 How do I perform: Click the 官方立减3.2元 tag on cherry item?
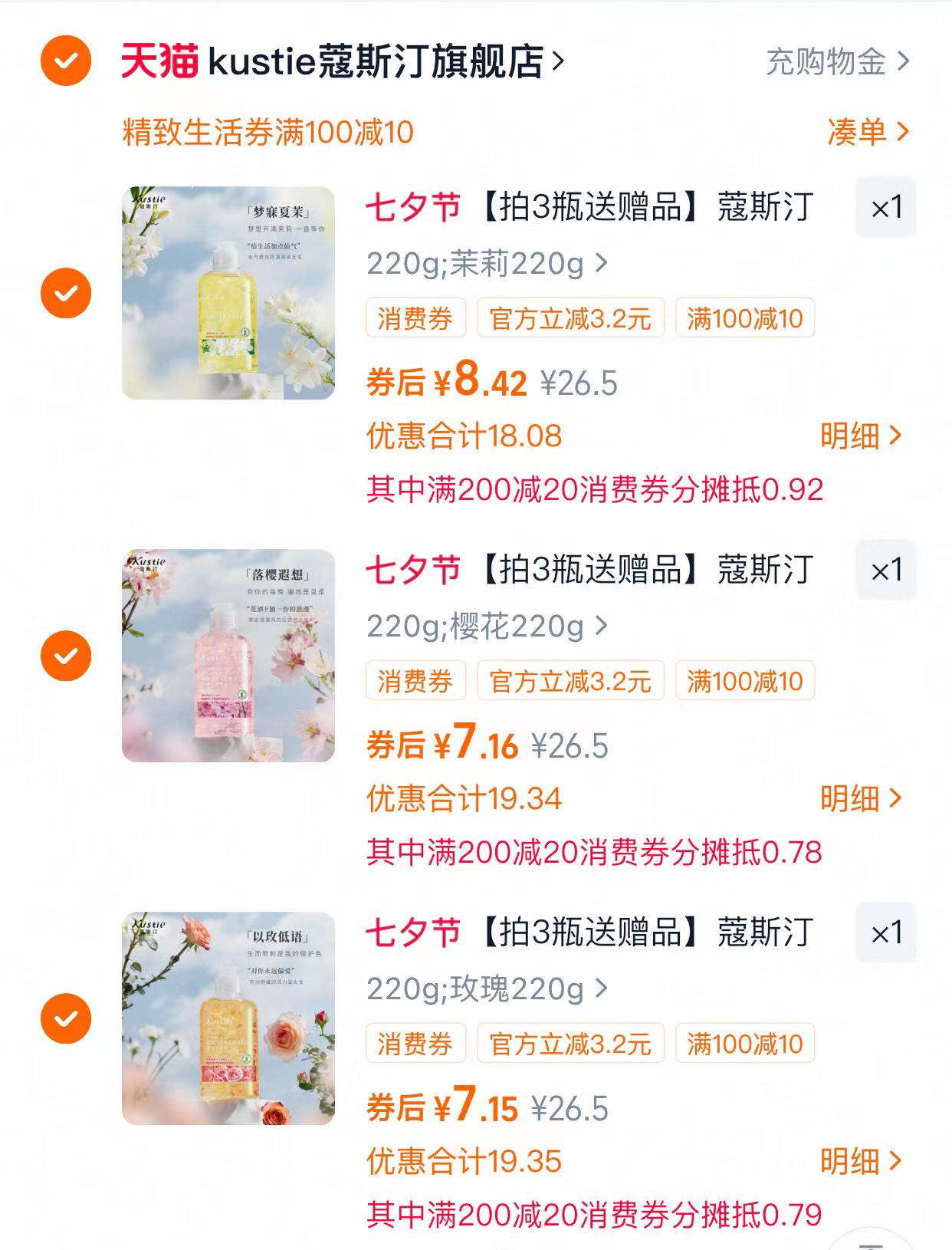[x=570, y=681]
